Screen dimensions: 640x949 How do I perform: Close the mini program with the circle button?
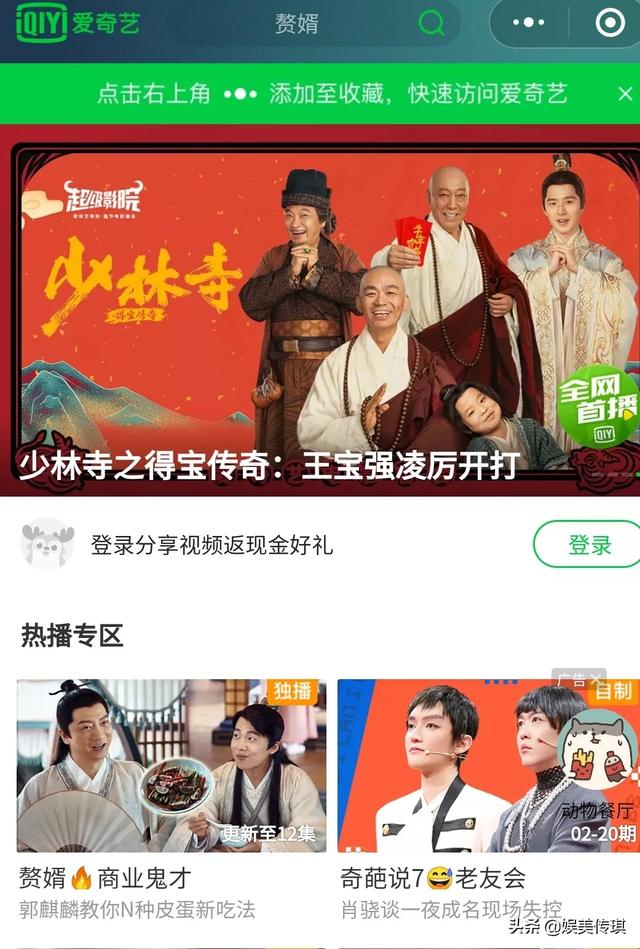(x=608, y=23)
